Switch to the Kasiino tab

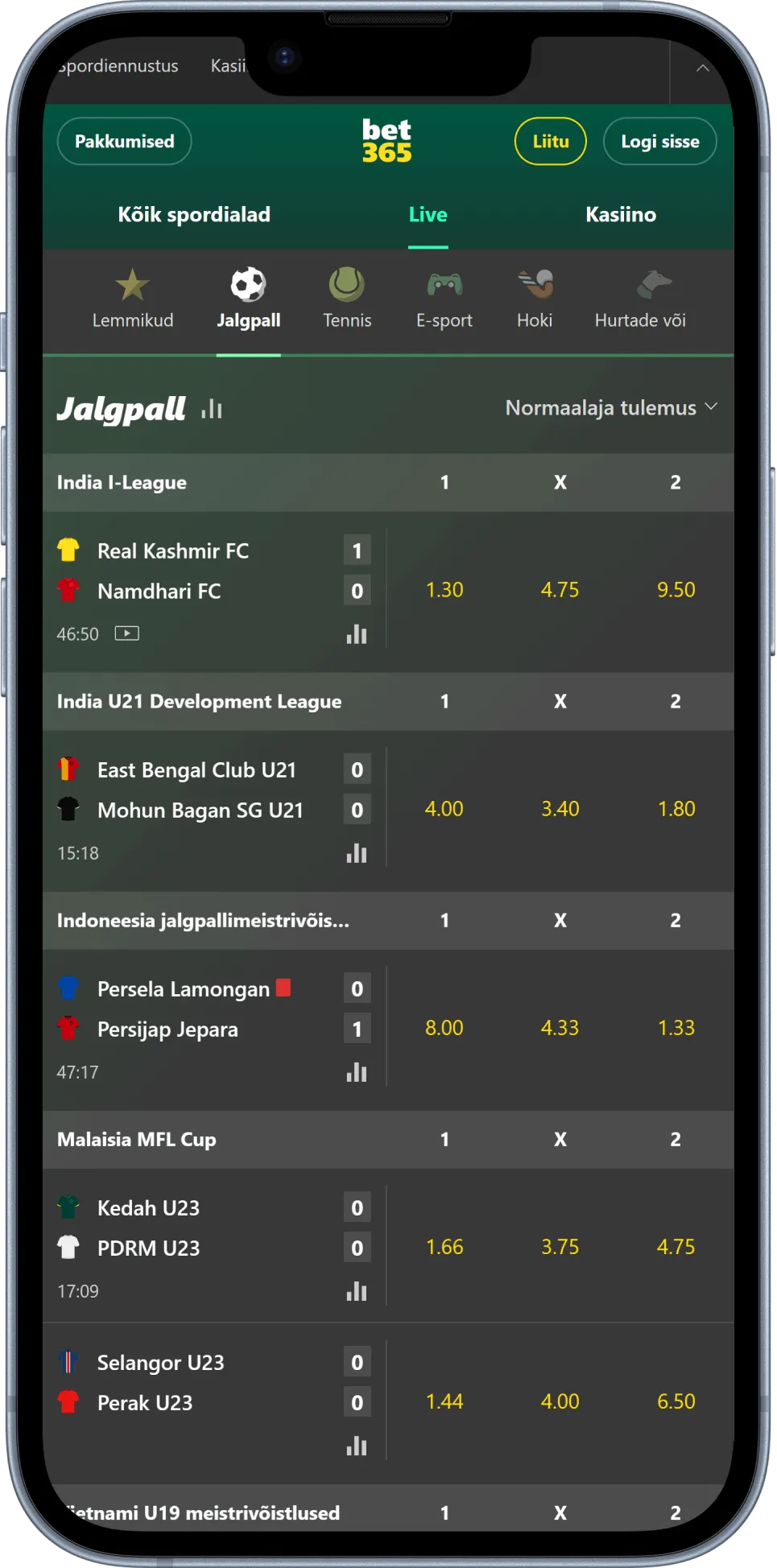[621, 215]
